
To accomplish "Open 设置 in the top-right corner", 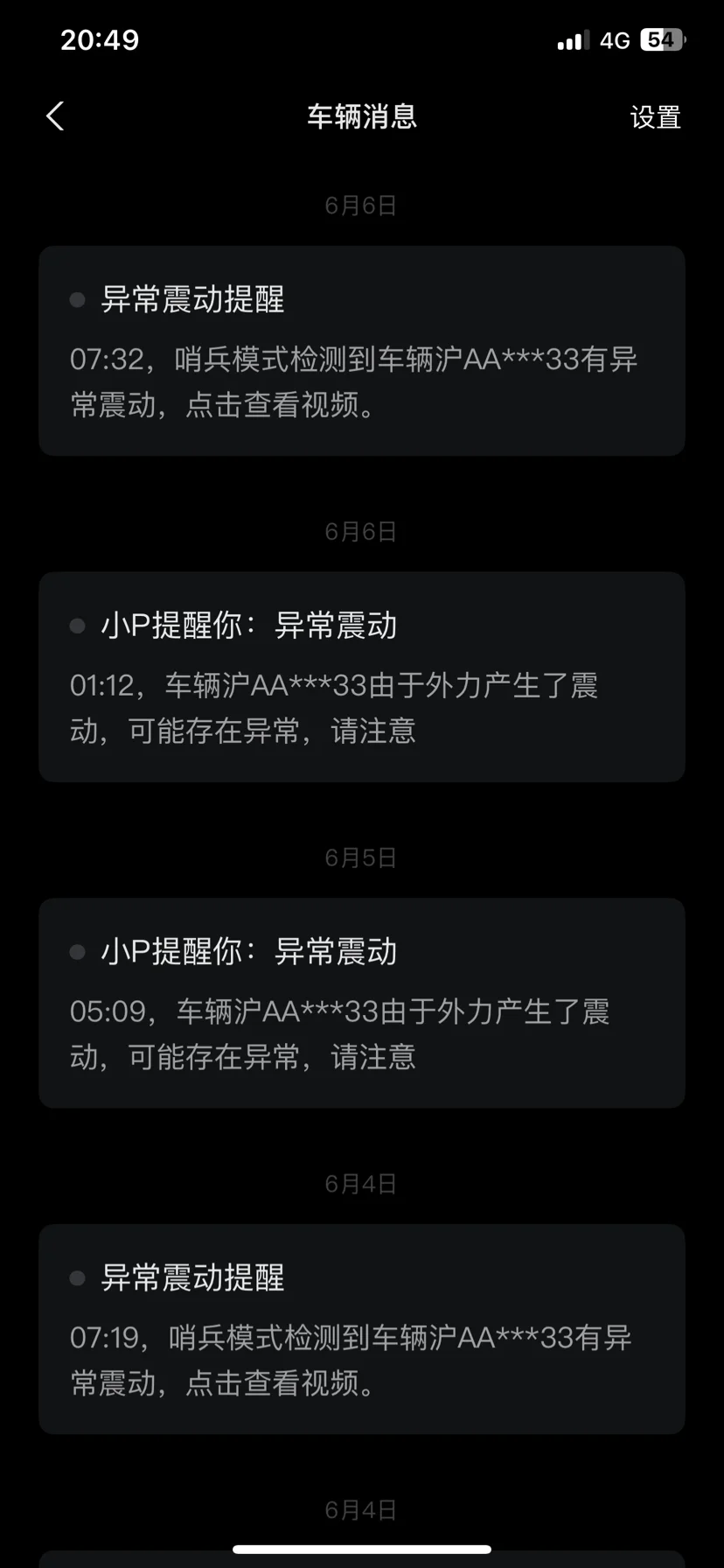I will coord(655,117).
